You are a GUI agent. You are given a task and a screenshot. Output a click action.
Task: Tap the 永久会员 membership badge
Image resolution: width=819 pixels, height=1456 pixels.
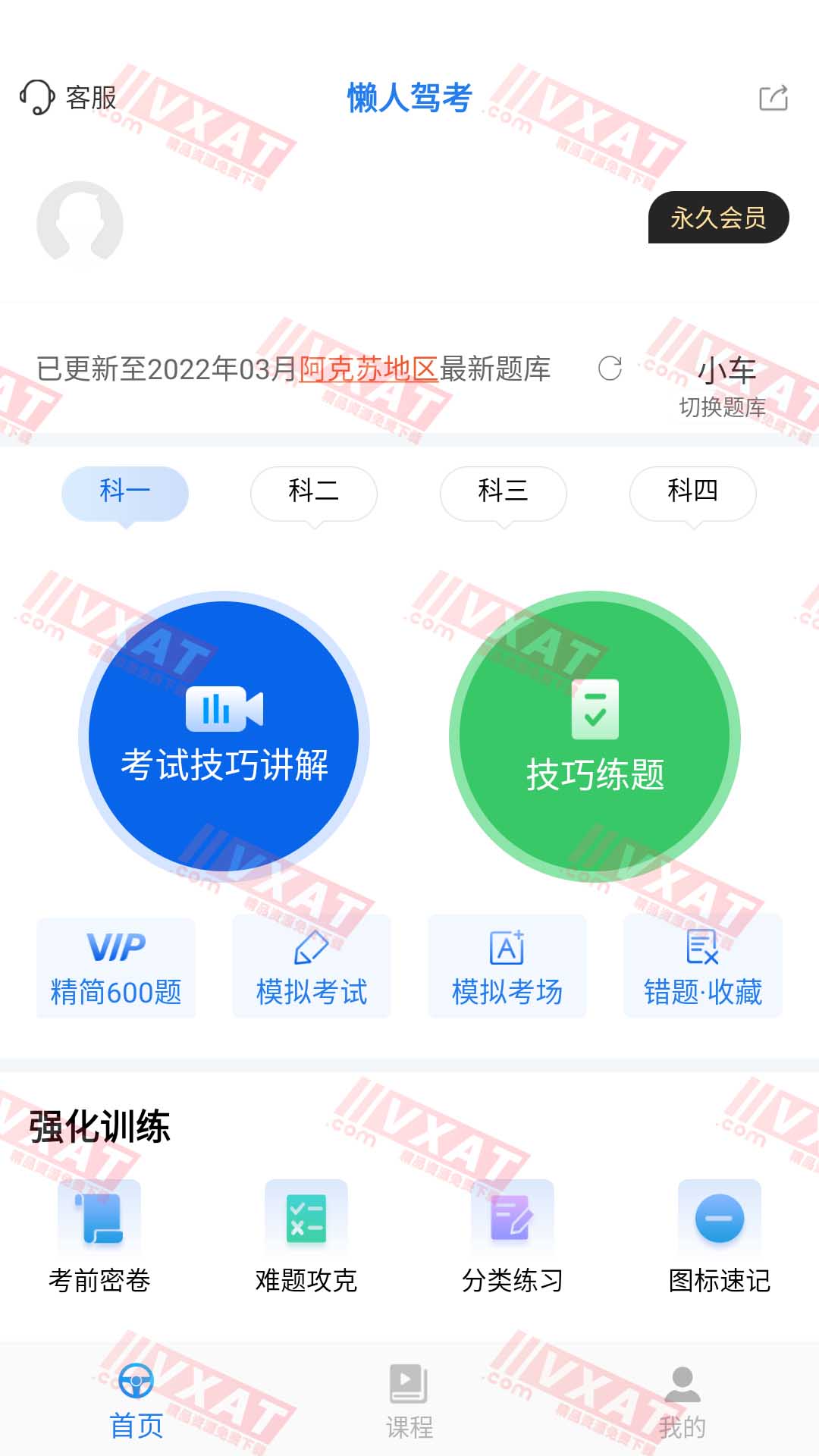point(717,218)
